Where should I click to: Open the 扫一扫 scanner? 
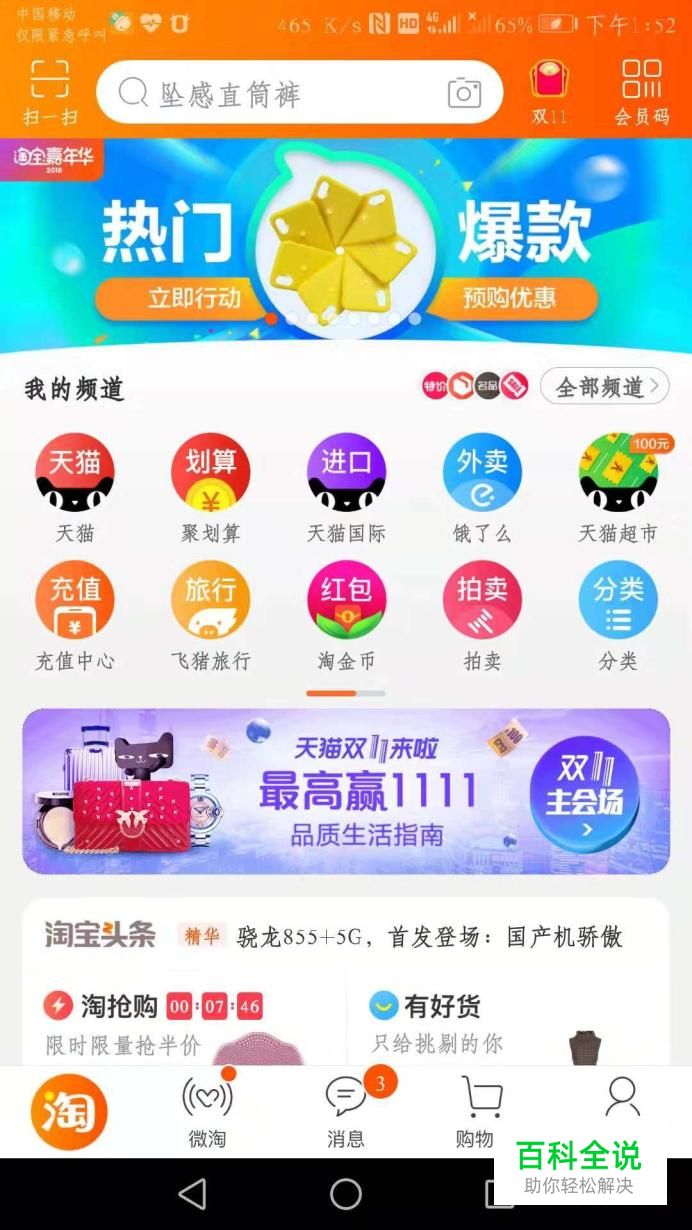coord(49,92)
